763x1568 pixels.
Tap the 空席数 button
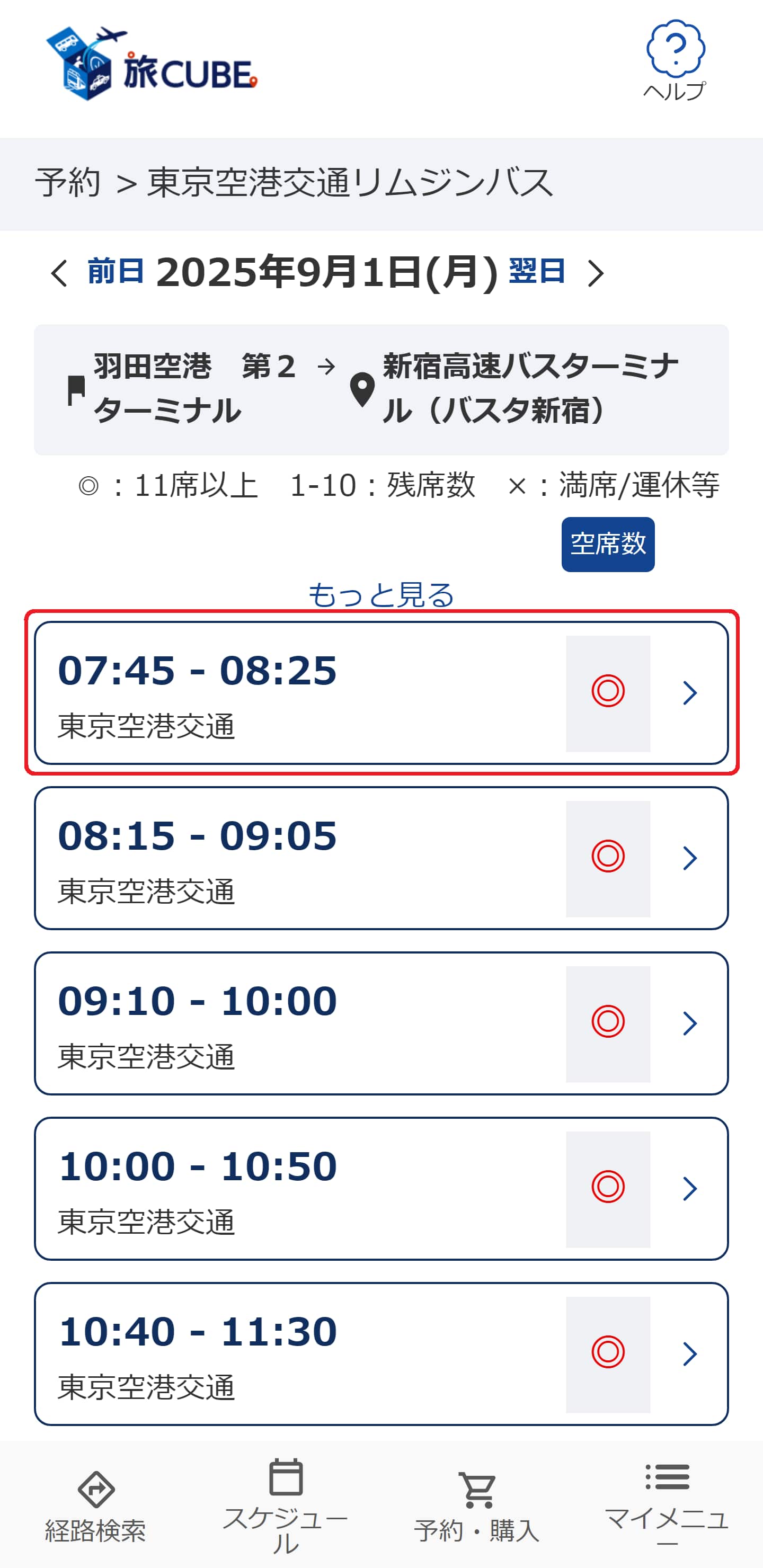607,544
